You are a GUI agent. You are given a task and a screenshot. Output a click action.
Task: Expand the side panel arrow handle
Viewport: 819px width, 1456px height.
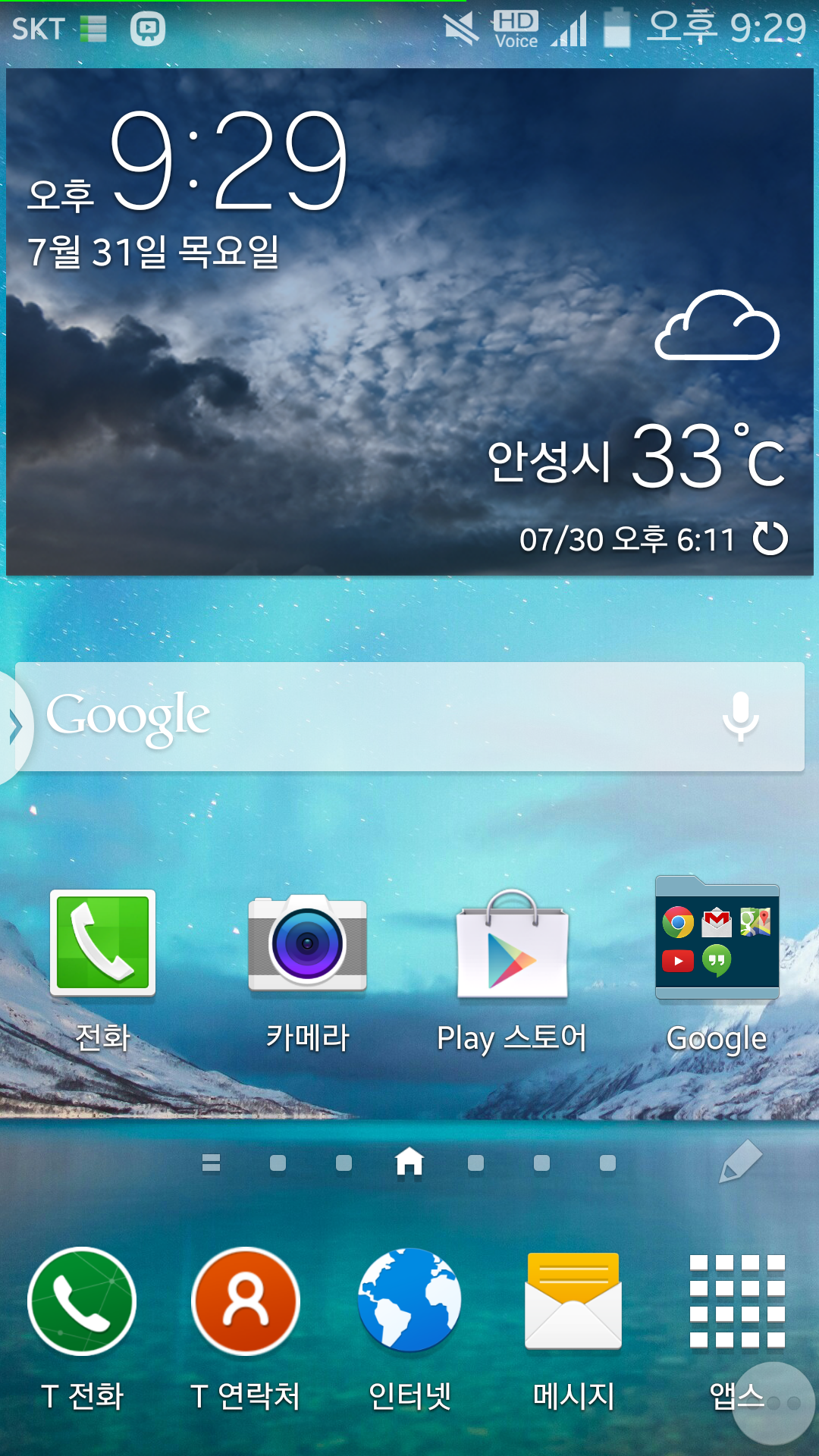[14, 726]
